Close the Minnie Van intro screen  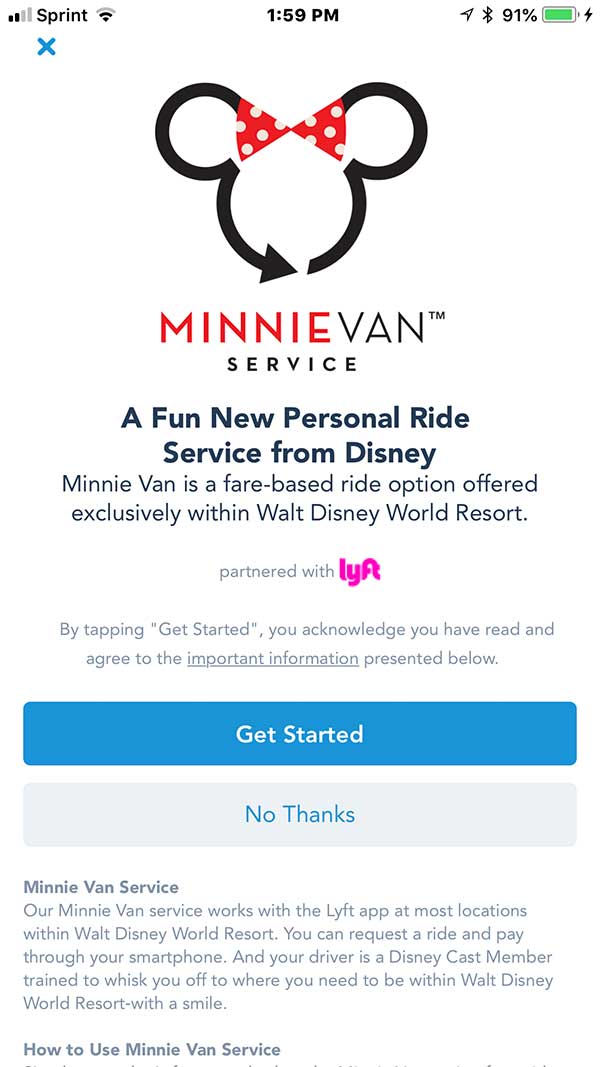[46, 47]
